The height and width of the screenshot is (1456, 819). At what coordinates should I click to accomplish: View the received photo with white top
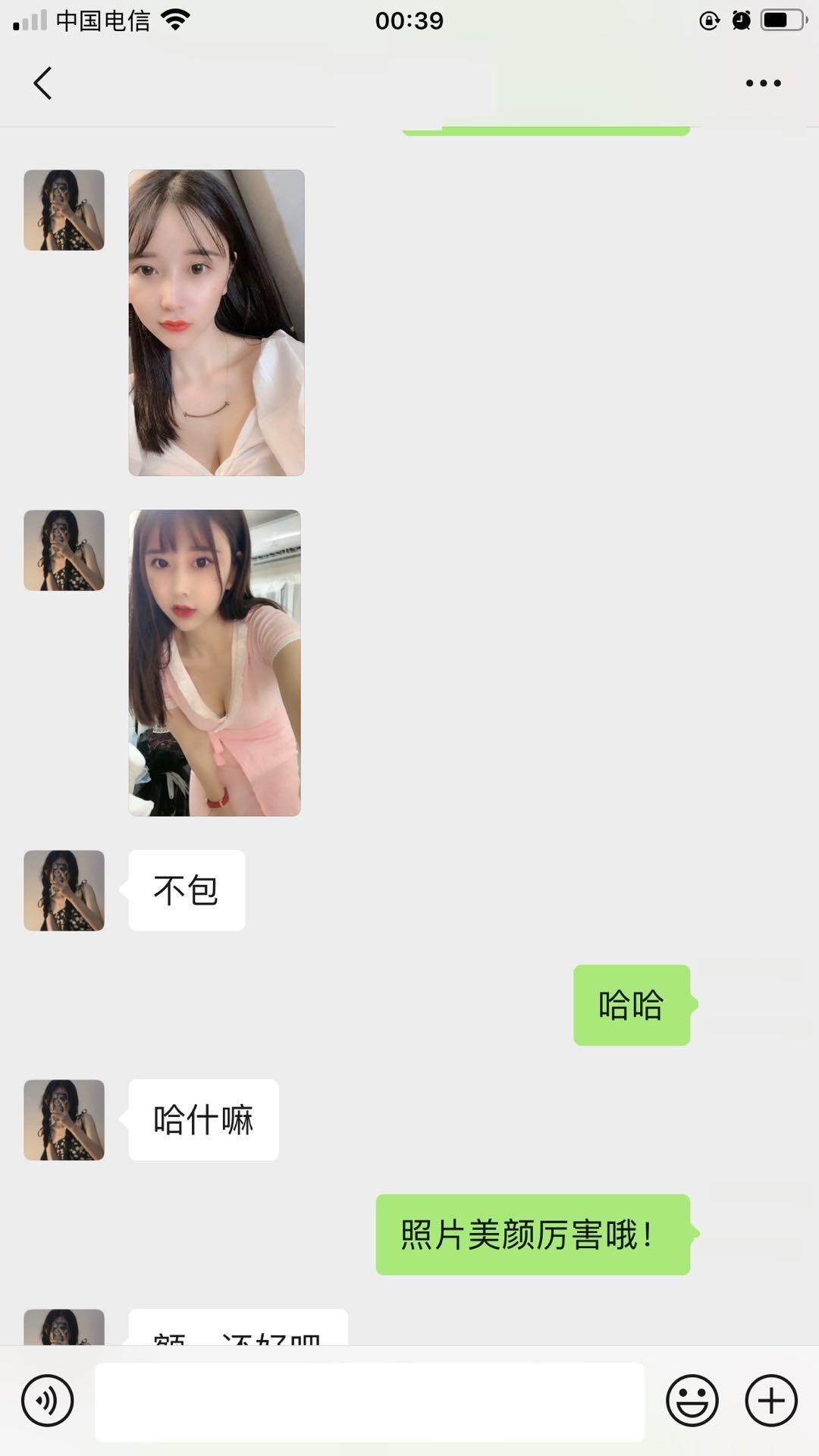pos(216,323)
